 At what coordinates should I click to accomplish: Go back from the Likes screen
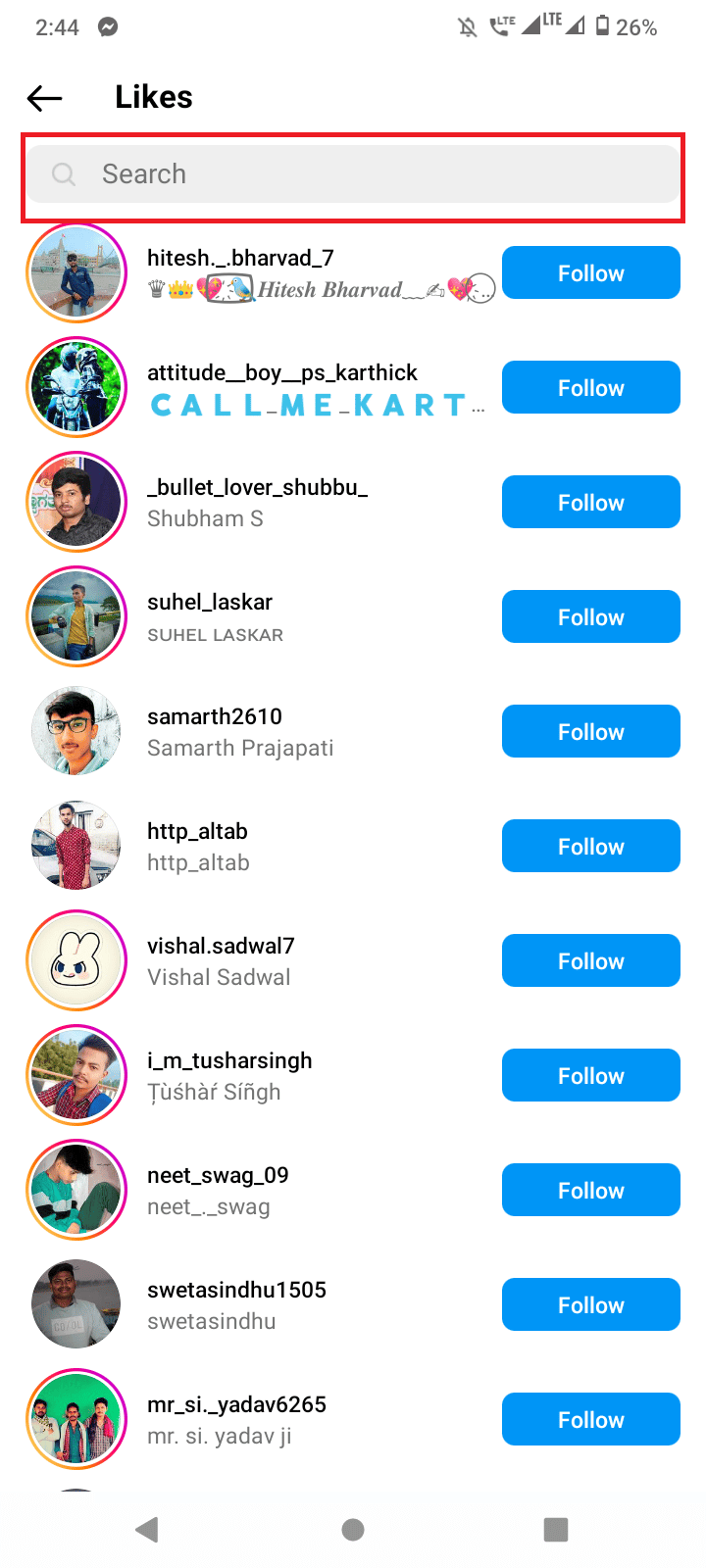45,97
